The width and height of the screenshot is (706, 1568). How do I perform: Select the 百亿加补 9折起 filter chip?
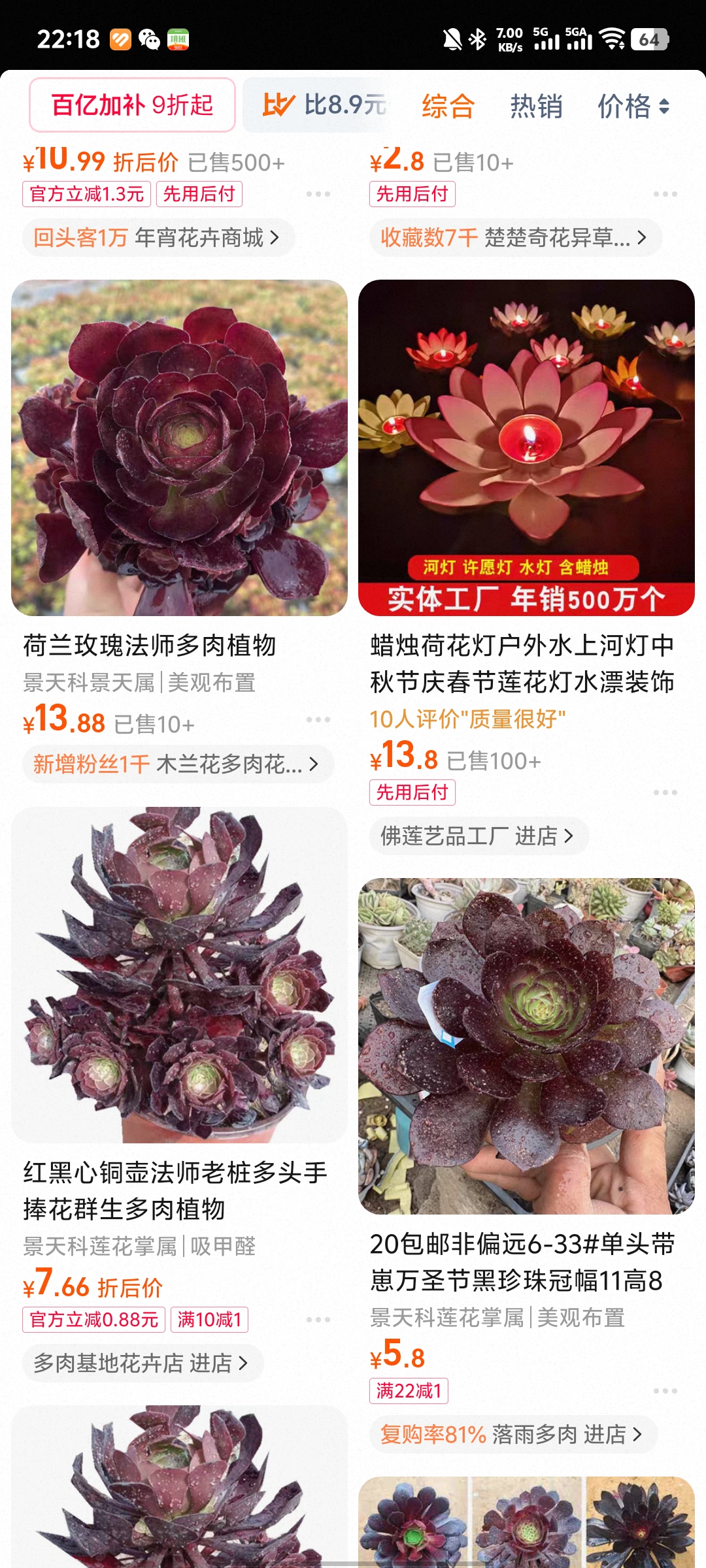tap(132, 105)
